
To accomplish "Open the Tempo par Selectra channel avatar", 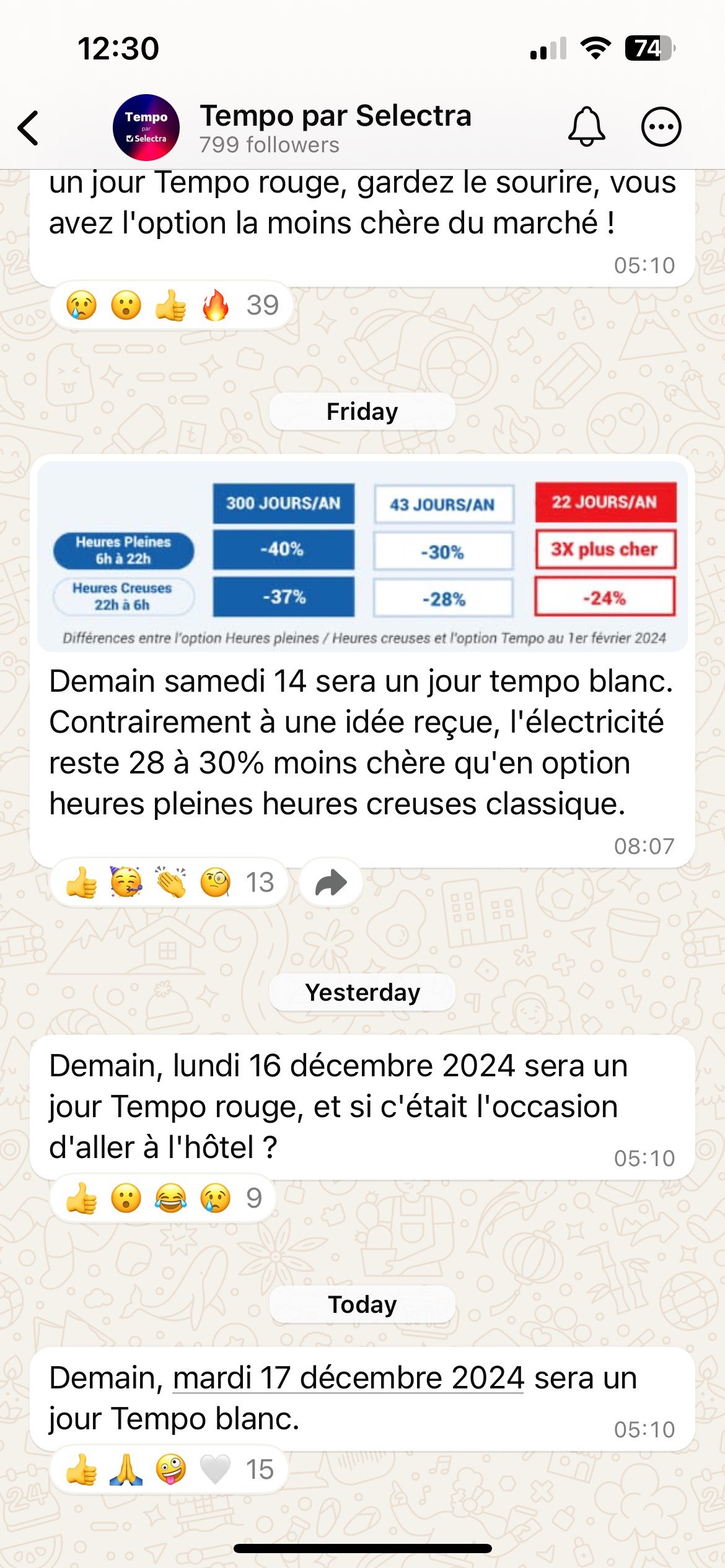I will (146, 128).
